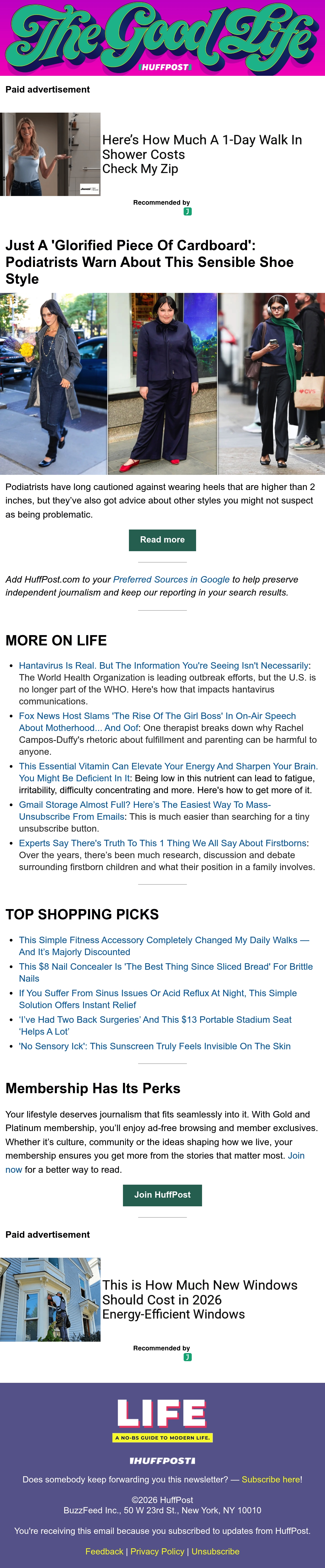Read the Fox News host Girl Boss story
The height and width of the screenshot is (1568, 325).
pos(157,722)
